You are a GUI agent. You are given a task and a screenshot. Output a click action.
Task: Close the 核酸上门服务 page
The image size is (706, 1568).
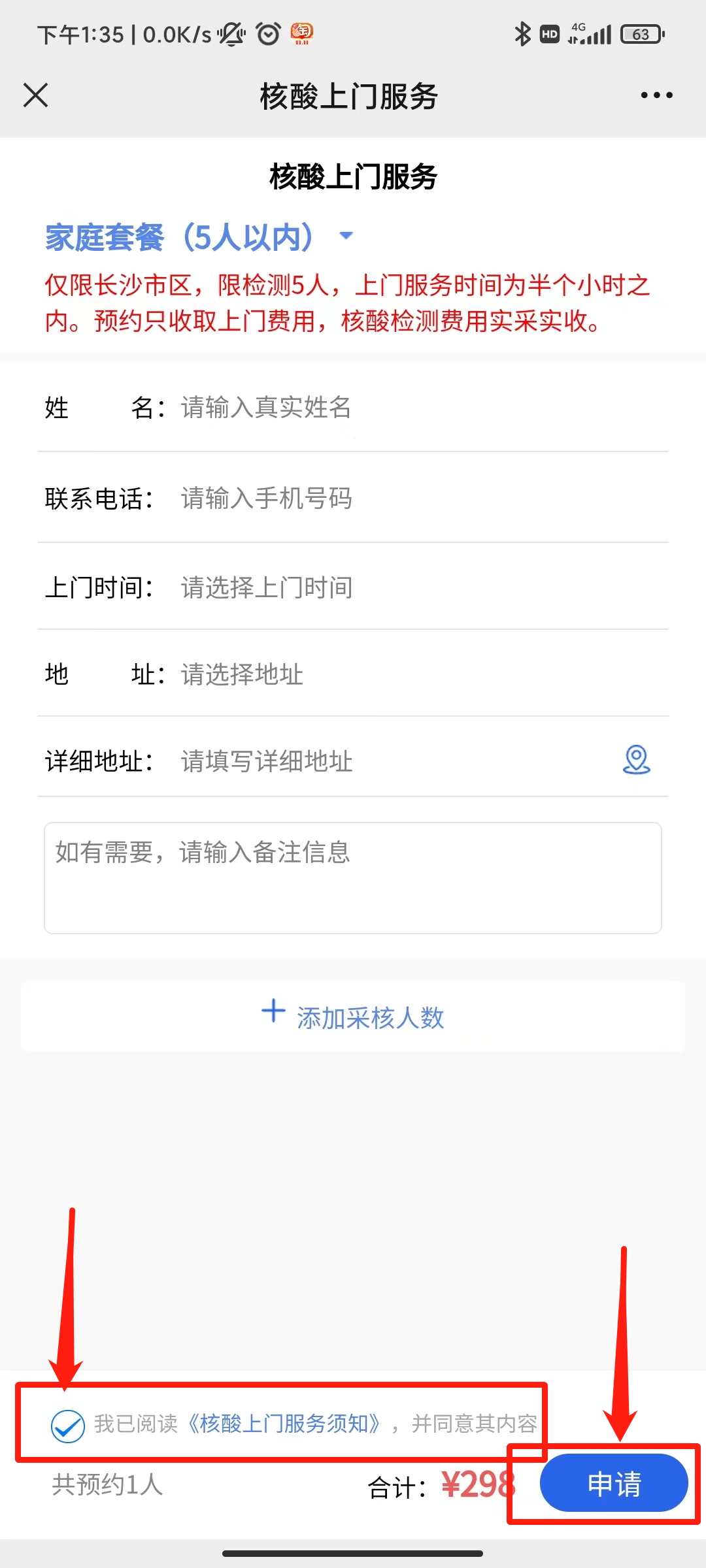(36, 95)
